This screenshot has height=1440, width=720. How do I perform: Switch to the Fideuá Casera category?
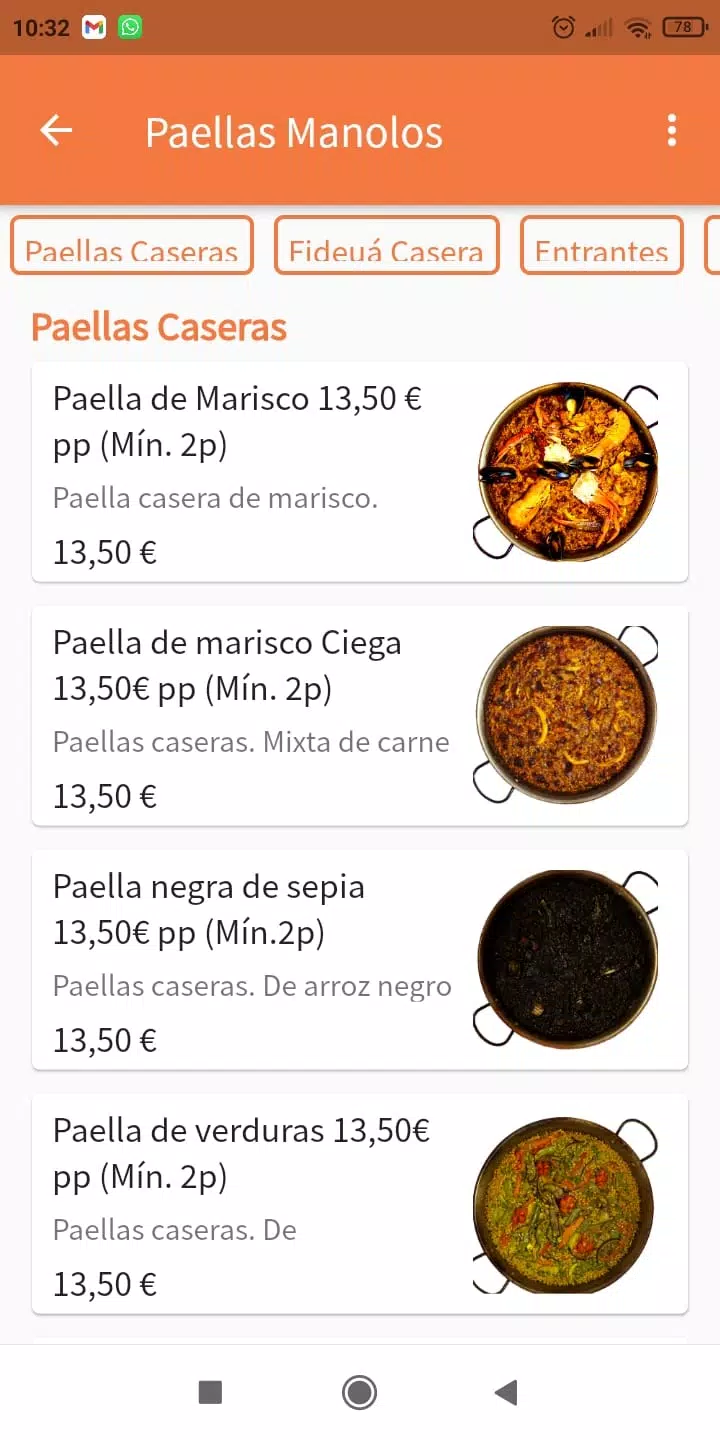click(387, 245)
